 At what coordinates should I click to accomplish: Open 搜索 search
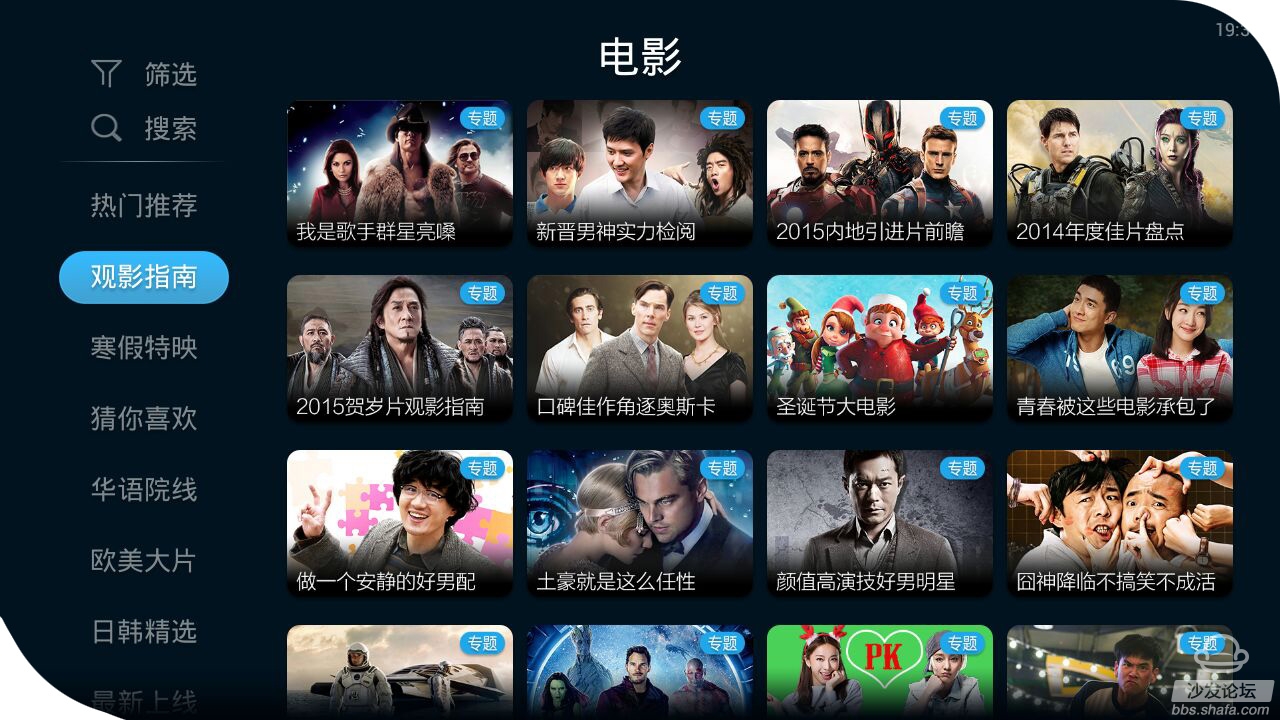click(144, 128)
